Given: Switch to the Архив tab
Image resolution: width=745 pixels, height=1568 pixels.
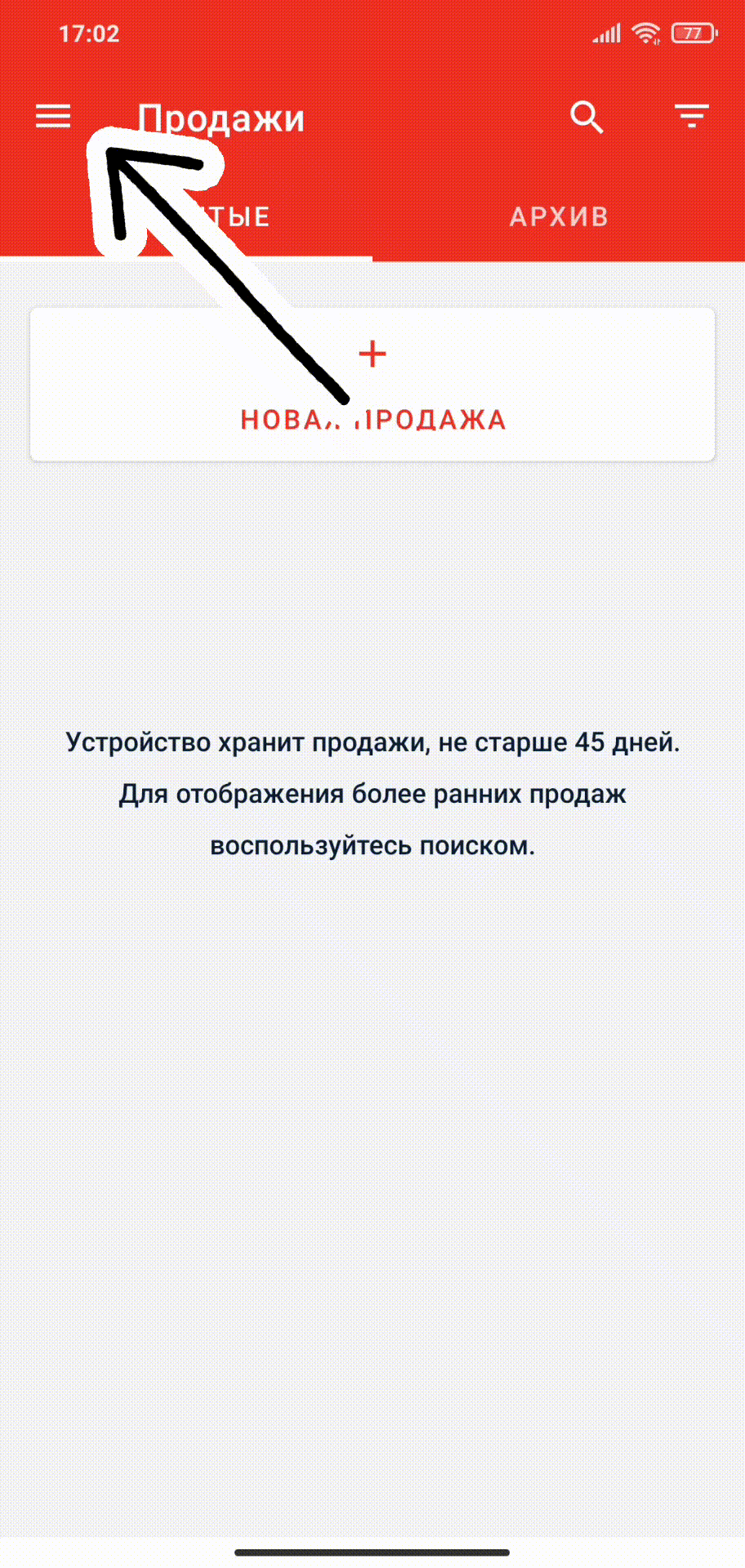Looking at the screenshot, I should pyautogui.click(x=560, y=216).
